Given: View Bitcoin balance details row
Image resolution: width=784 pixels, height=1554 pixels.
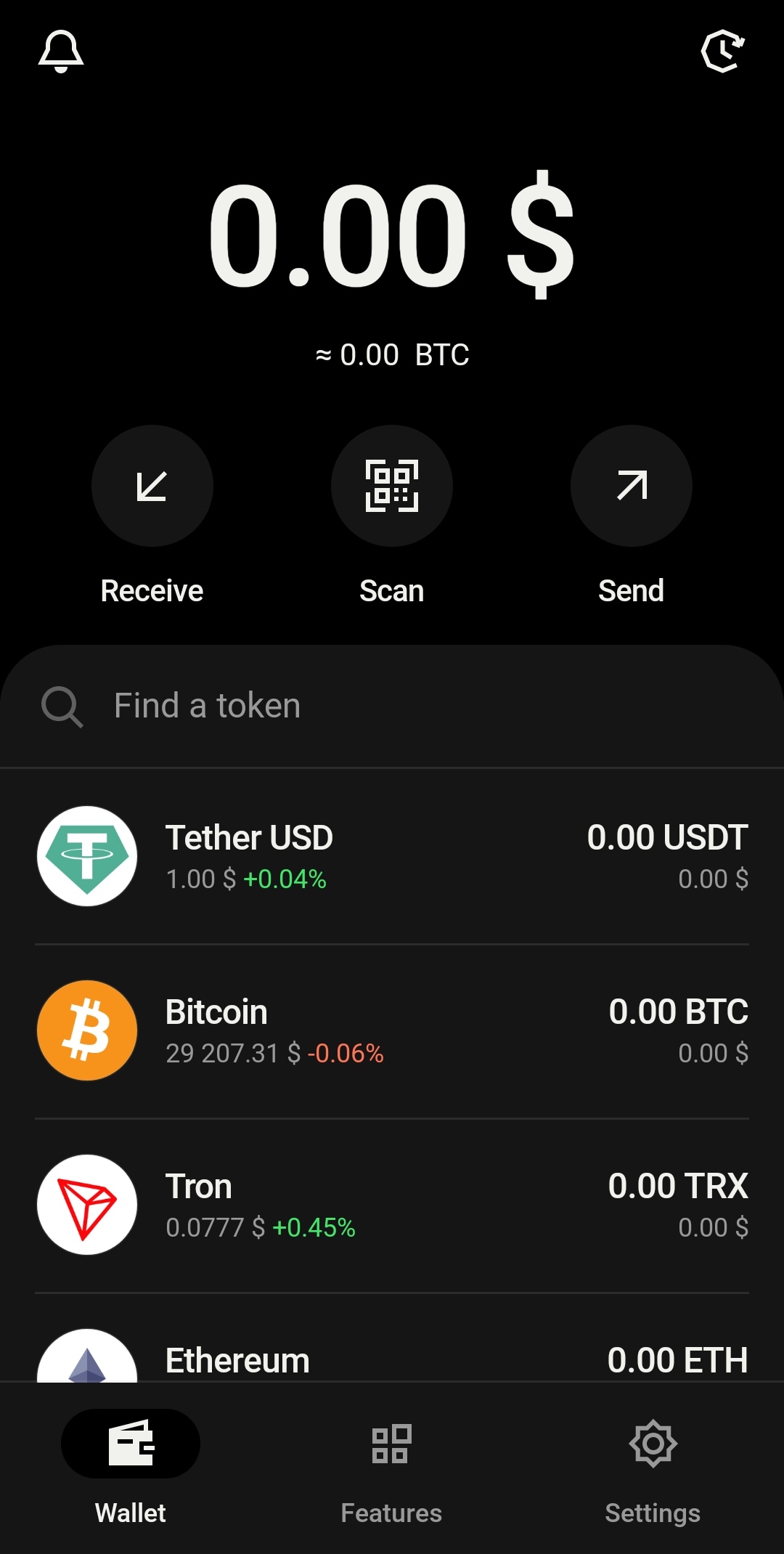Looking at the screenshot, I should (392, 1030).
